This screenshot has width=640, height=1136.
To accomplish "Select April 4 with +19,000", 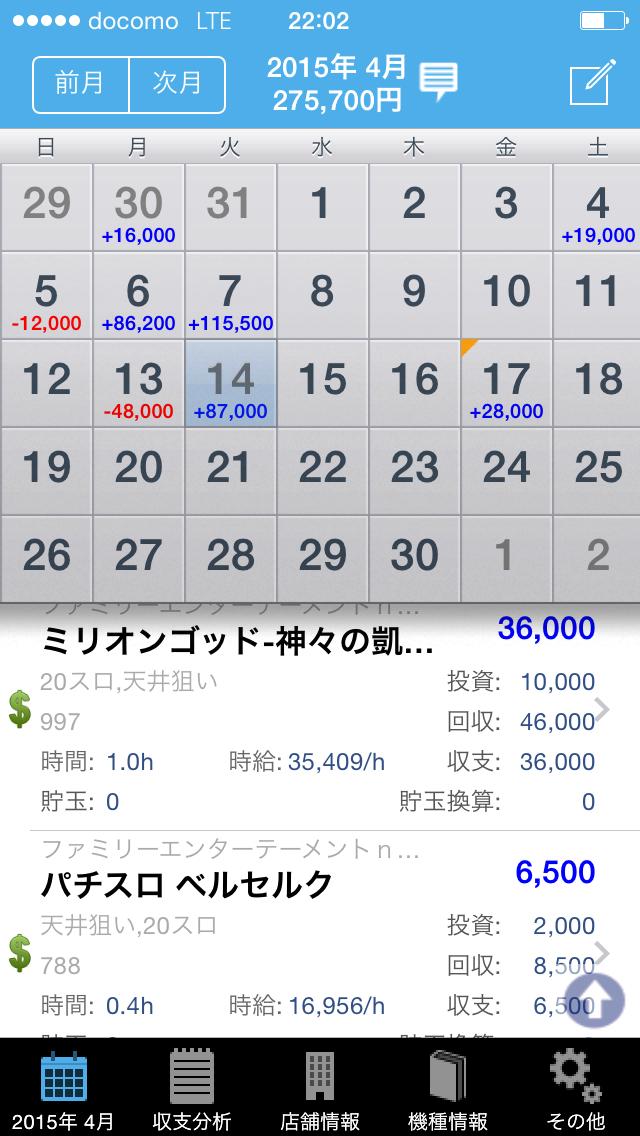I will (597, 208).
